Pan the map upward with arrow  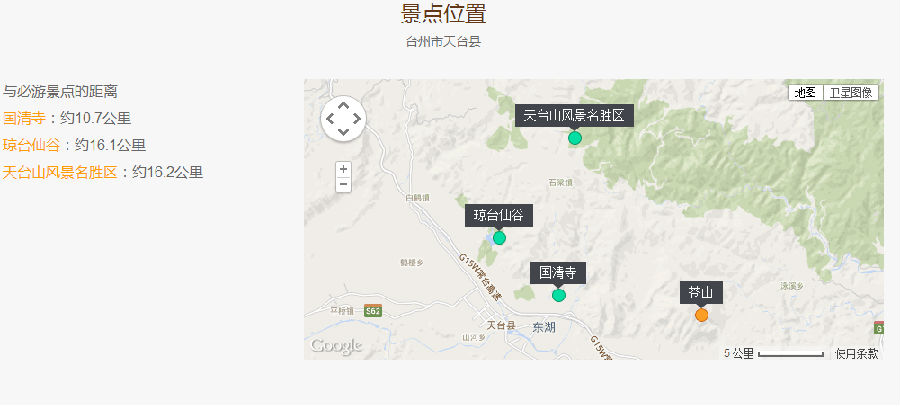343,105
